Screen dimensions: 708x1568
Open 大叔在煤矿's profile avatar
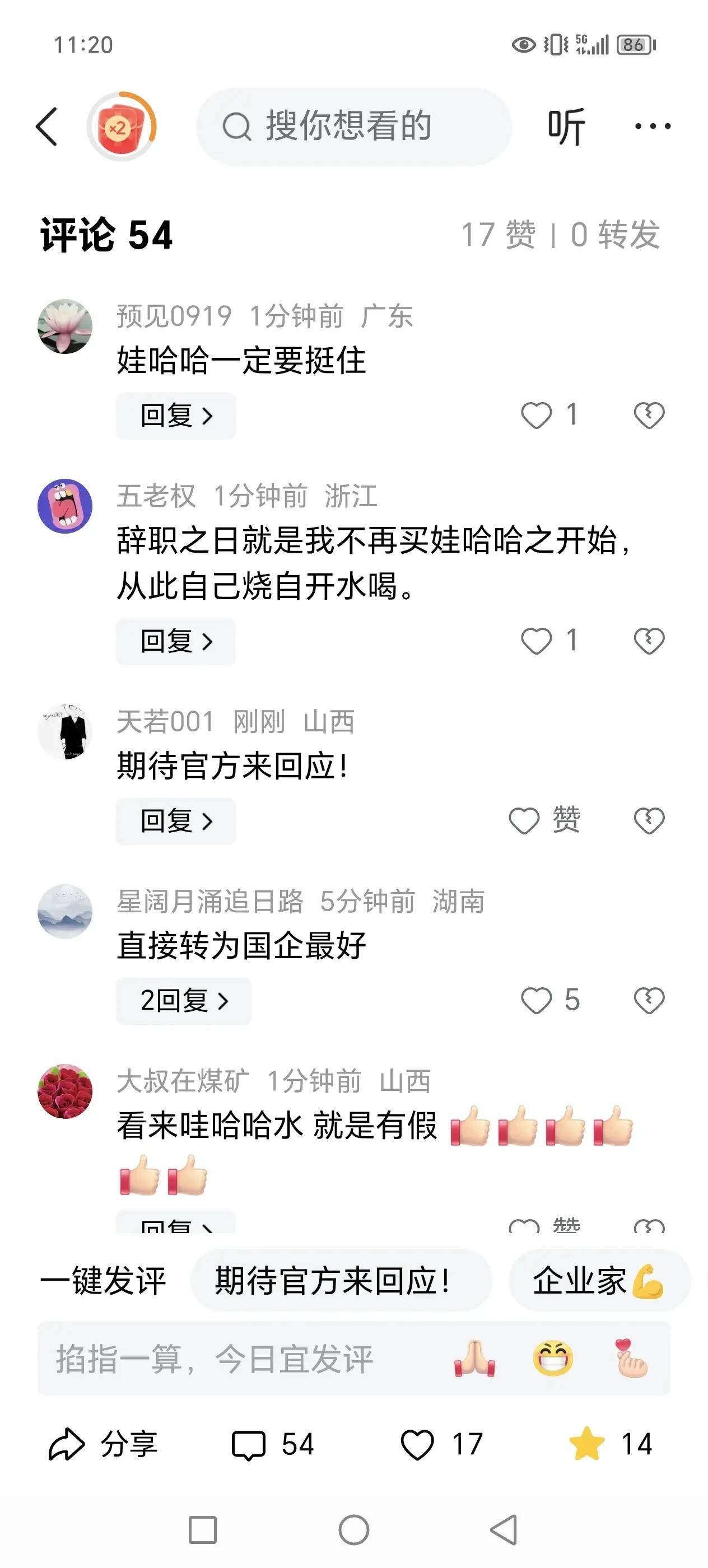(x=65, y=1091)
